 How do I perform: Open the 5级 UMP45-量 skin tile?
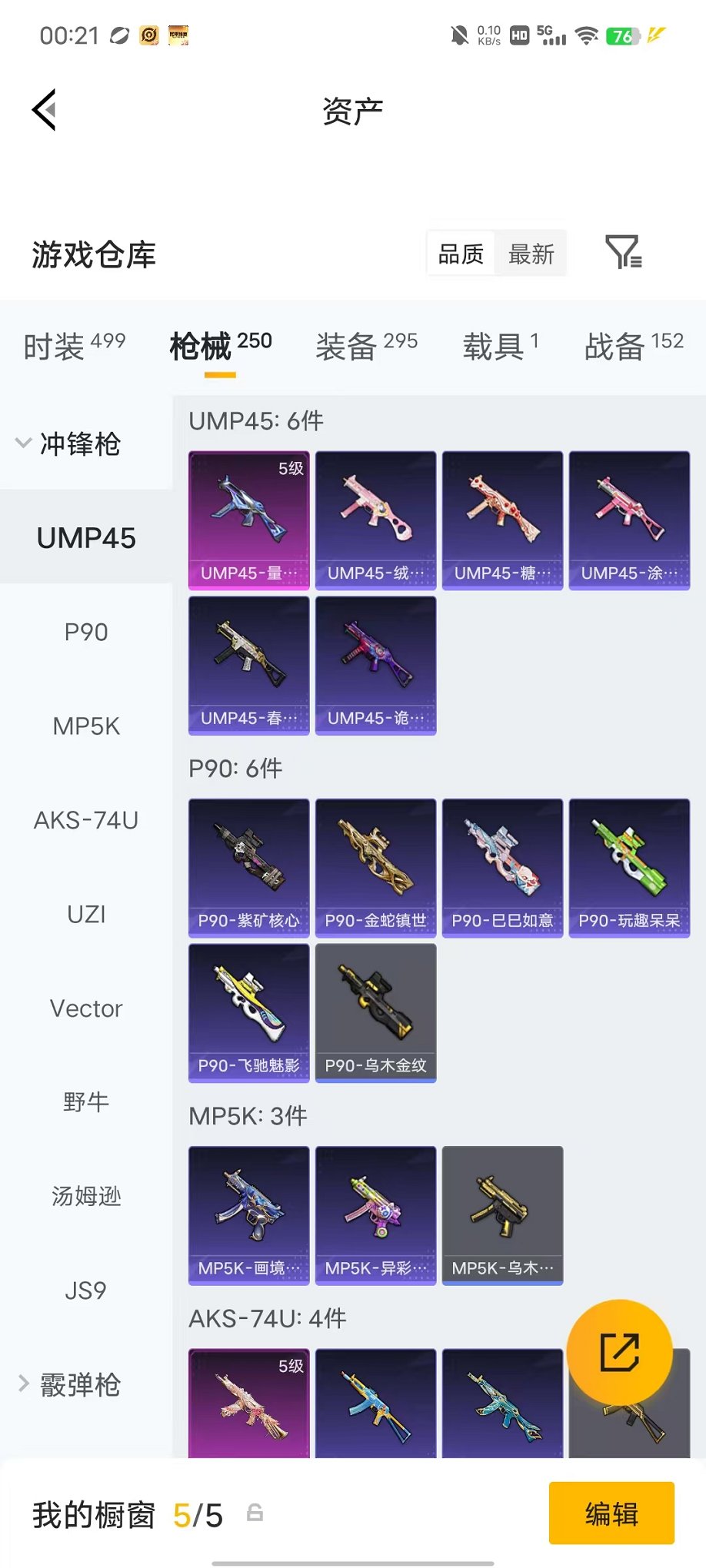point(249,520)
